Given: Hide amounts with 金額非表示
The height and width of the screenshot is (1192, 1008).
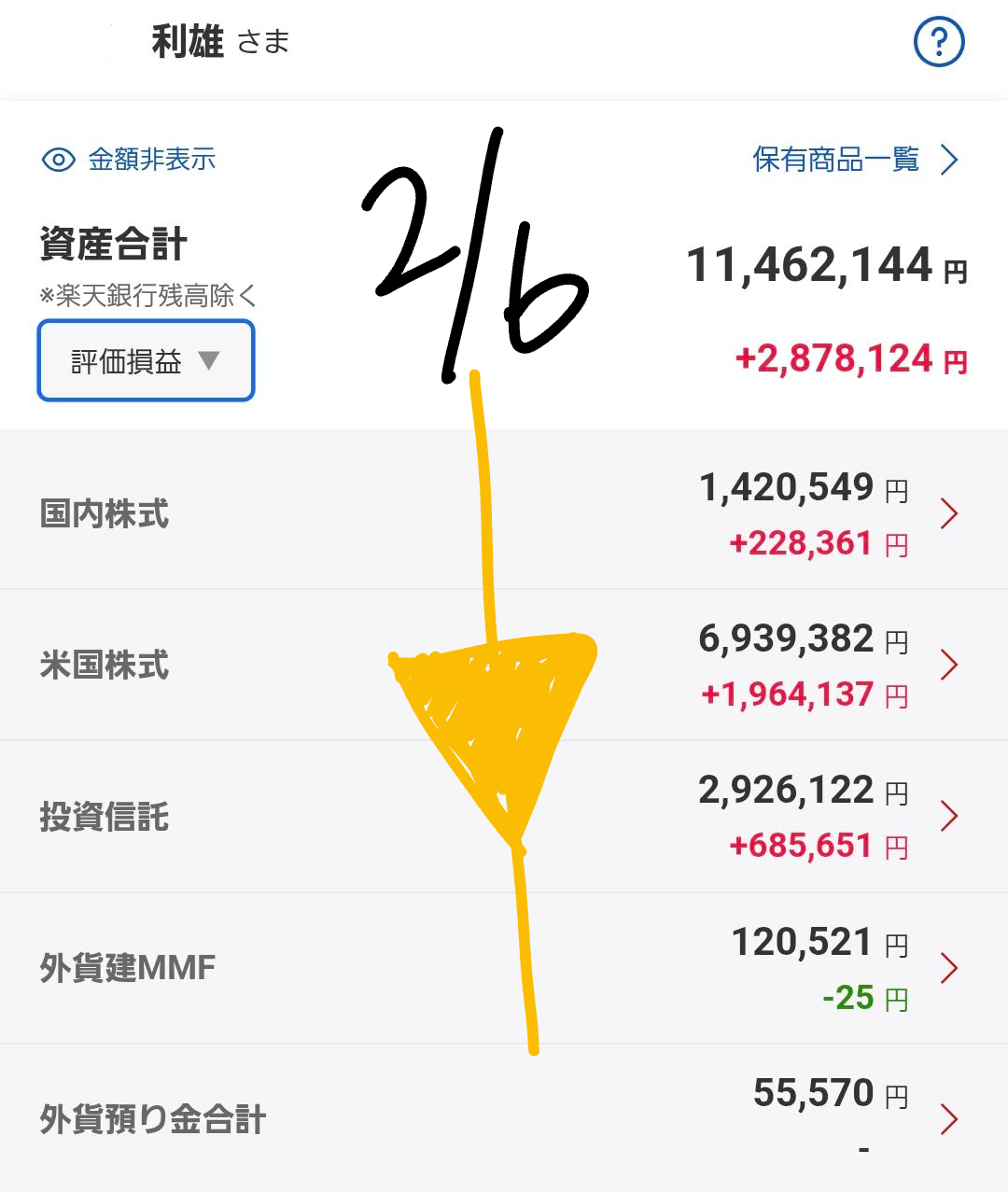Looking at the screenshot, I should click(x=130, y=160).
